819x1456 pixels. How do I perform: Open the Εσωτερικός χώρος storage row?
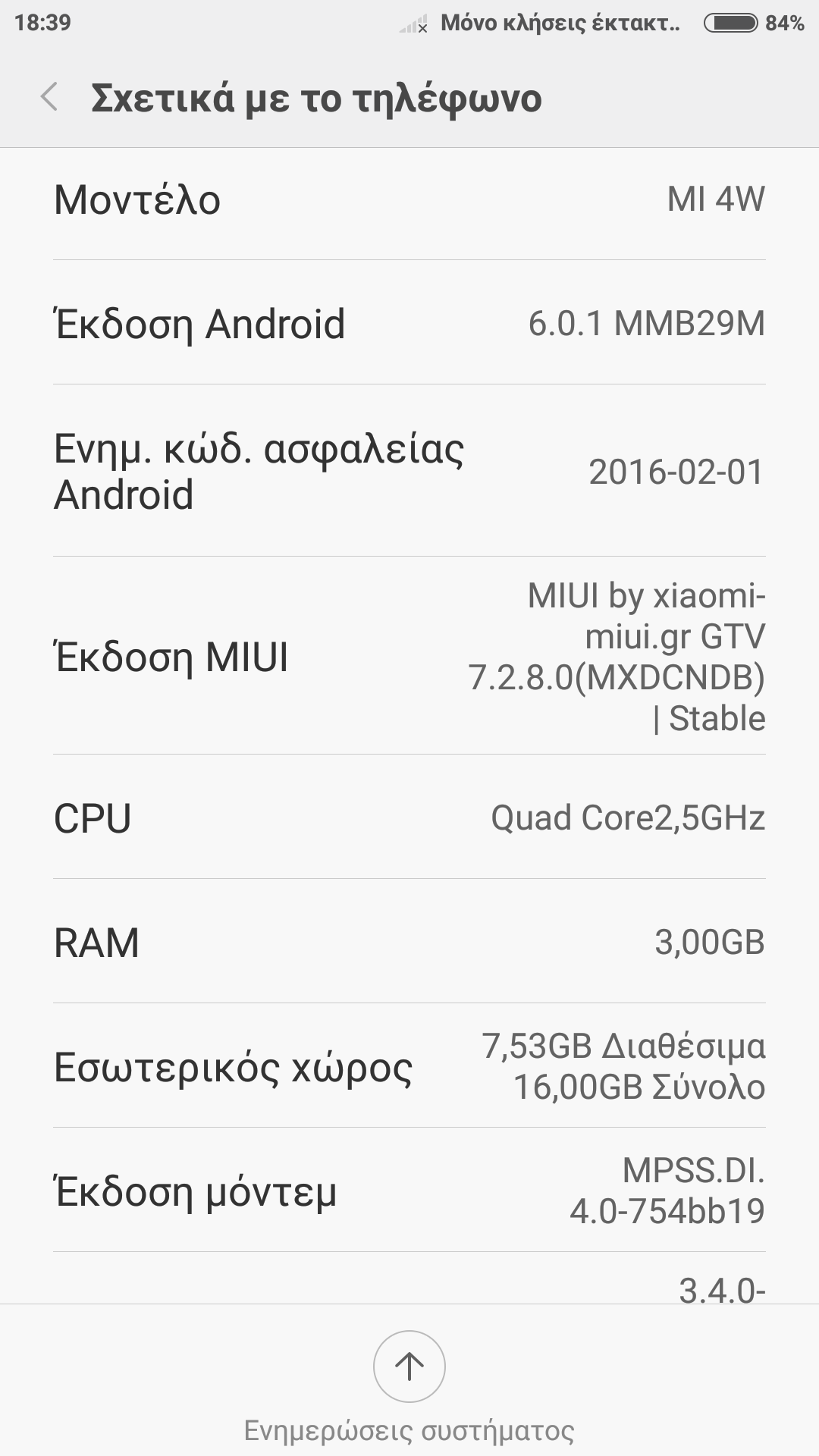point(409,1066)
